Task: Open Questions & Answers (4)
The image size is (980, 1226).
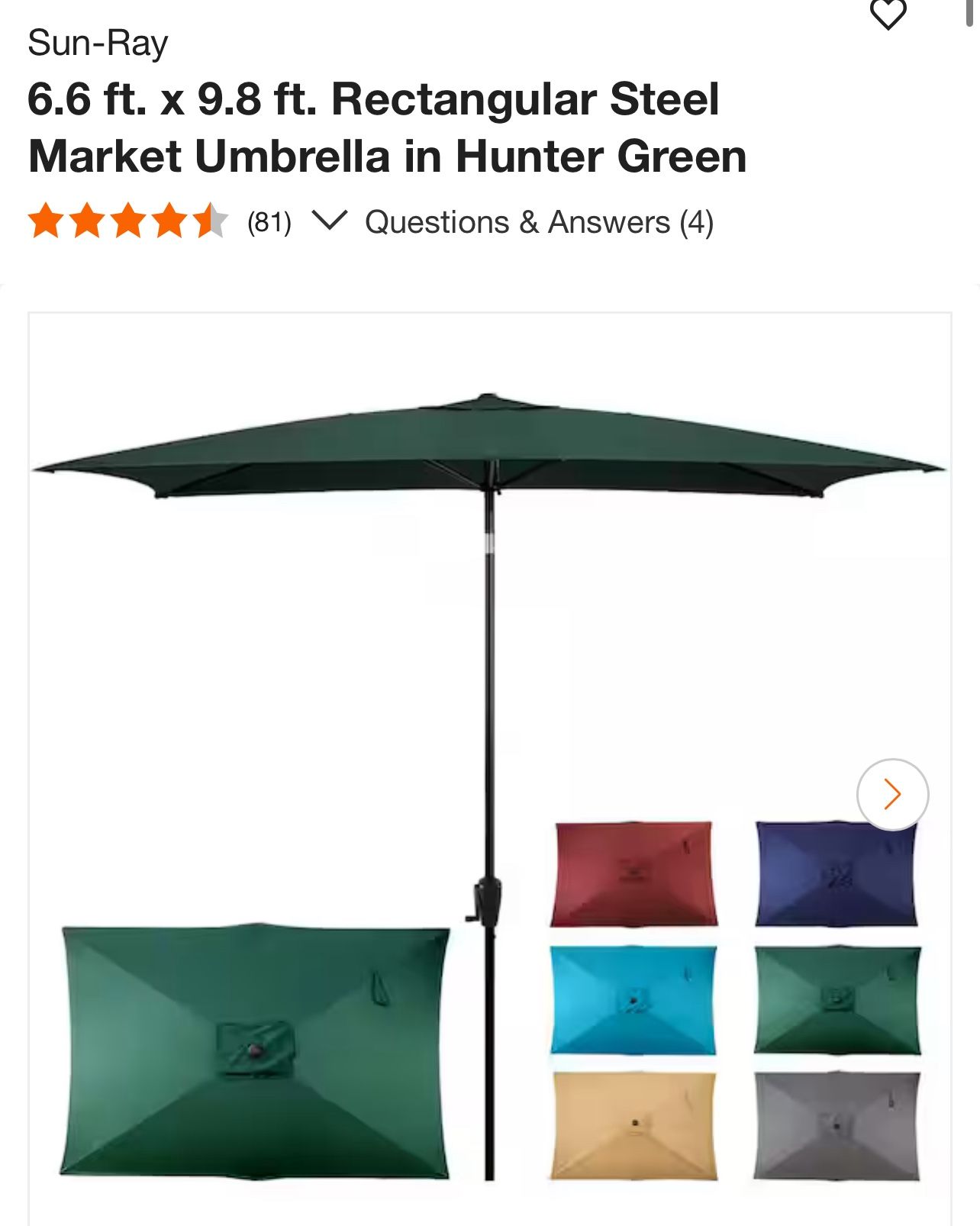Action: (x=539, y=222)
